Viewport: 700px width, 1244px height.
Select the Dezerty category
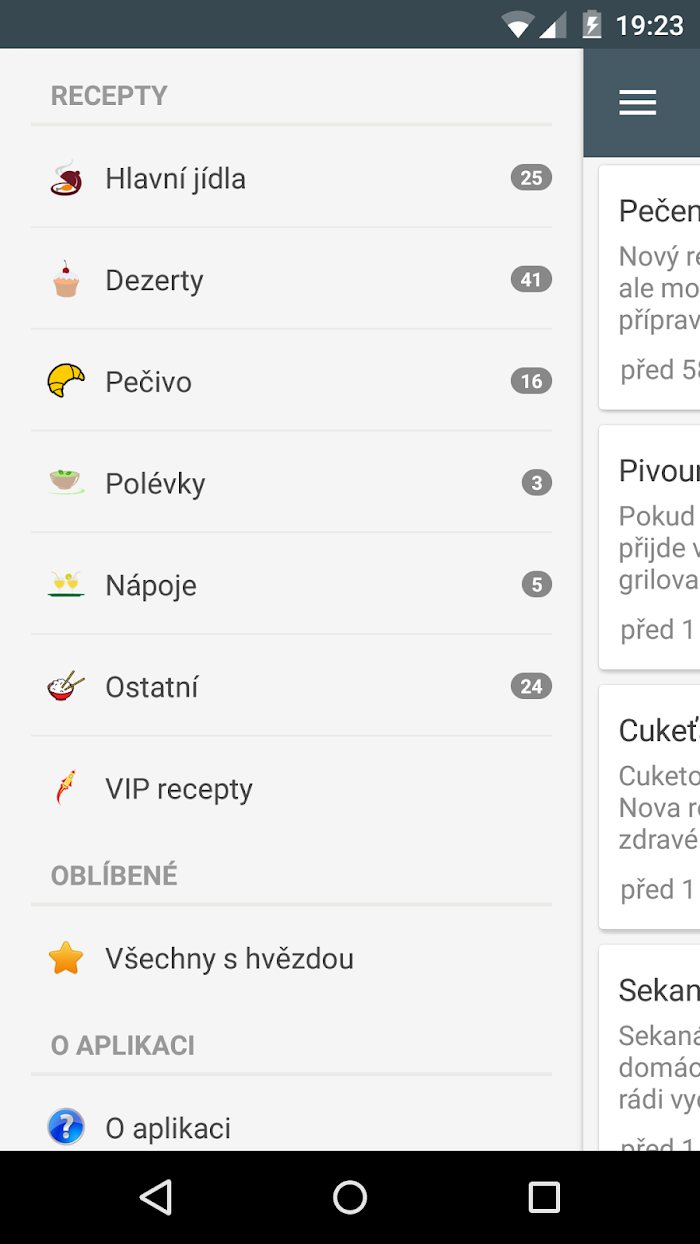click(x=291, y=280)
